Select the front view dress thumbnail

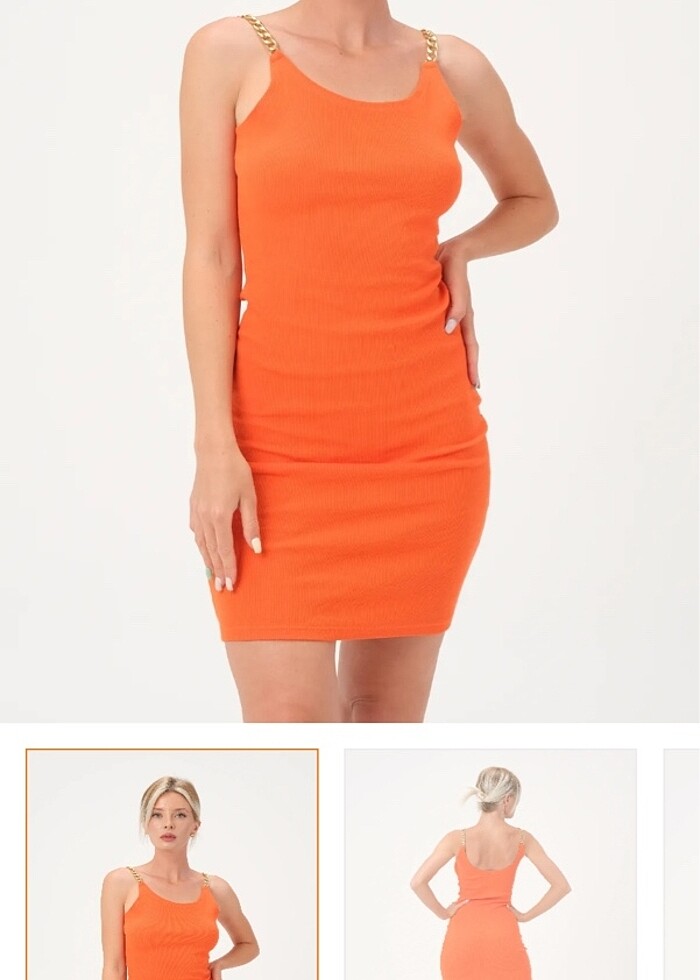[x=172, y=864]
